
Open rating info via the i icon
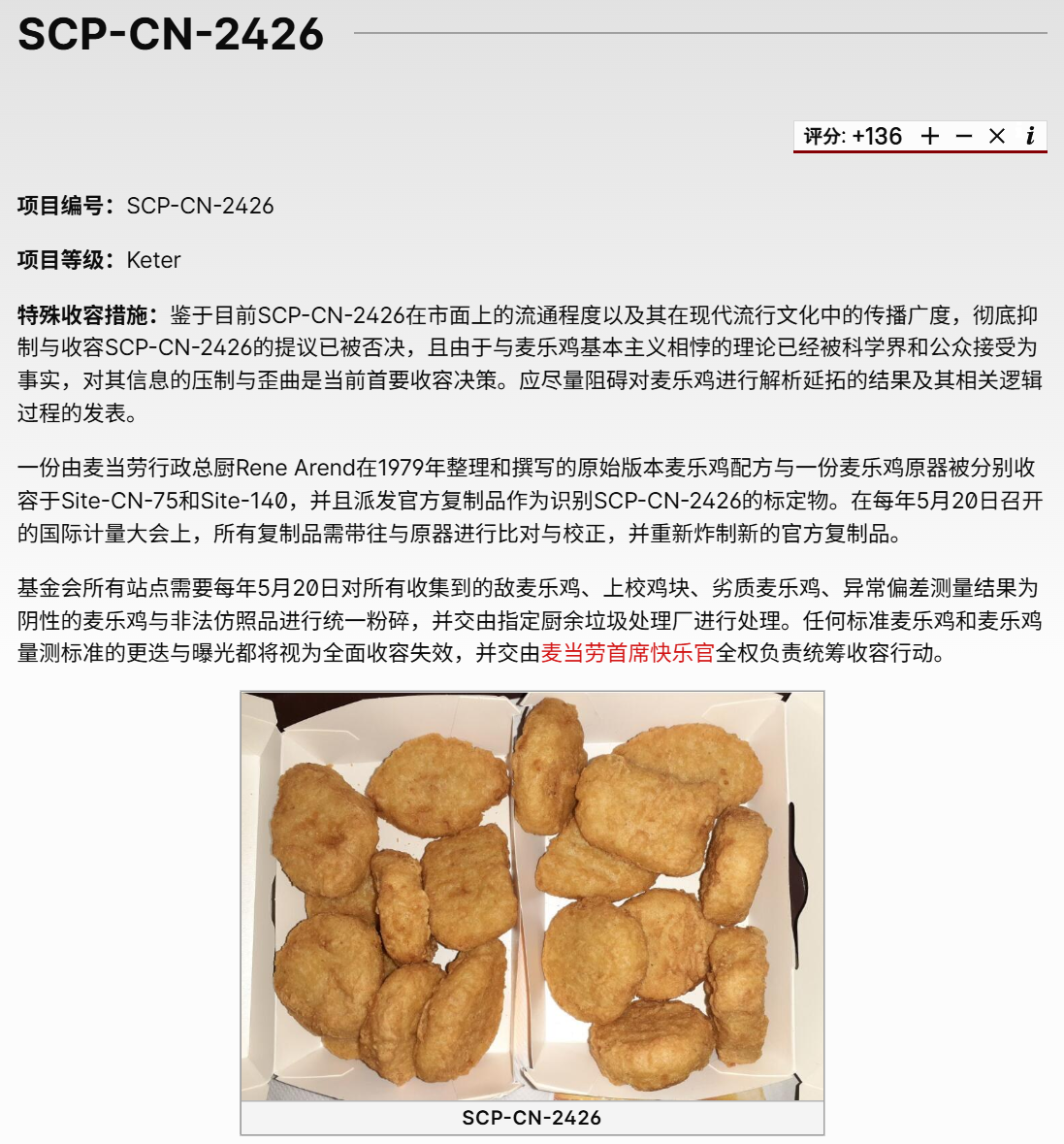(1030, 137)
